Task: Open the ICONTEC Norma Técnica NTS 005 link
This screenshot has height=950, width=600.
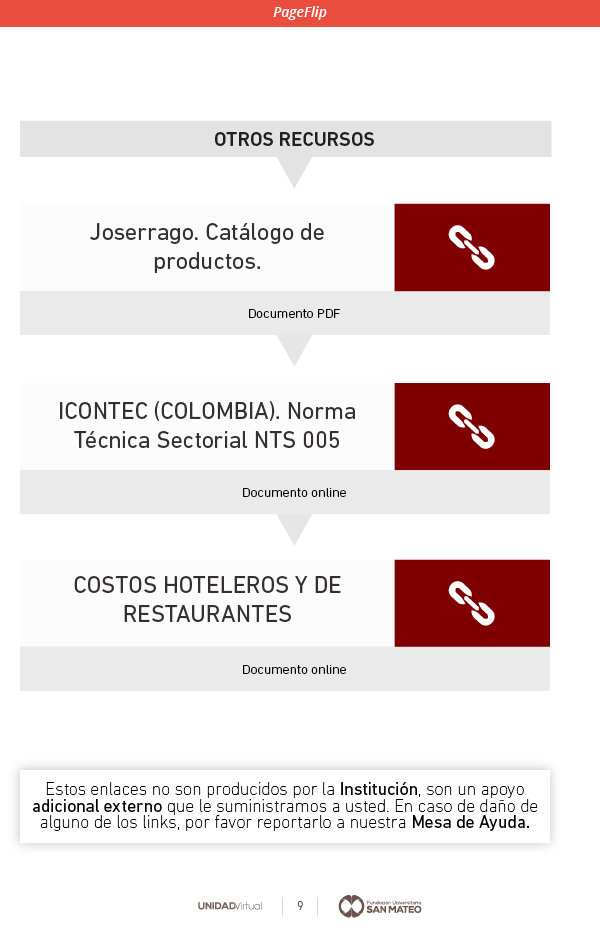Action: click(472, 426)
